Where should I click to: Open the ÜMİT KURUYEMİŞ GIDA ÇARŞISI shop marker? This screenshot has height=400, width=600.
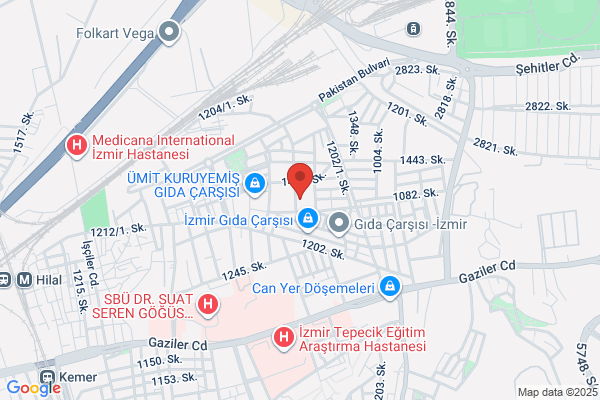click(x=255, y=184)
